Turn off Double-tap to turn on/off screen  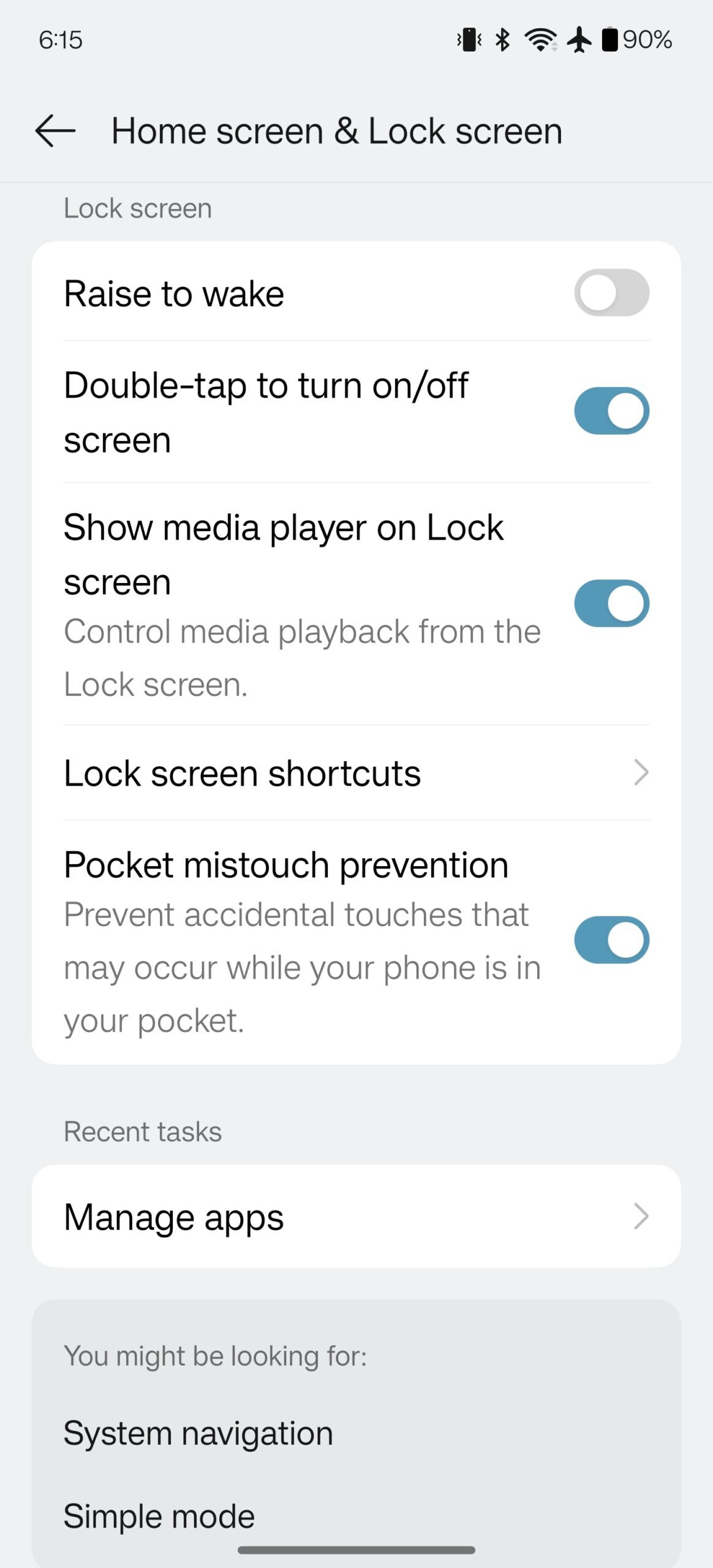pos(611,411)
